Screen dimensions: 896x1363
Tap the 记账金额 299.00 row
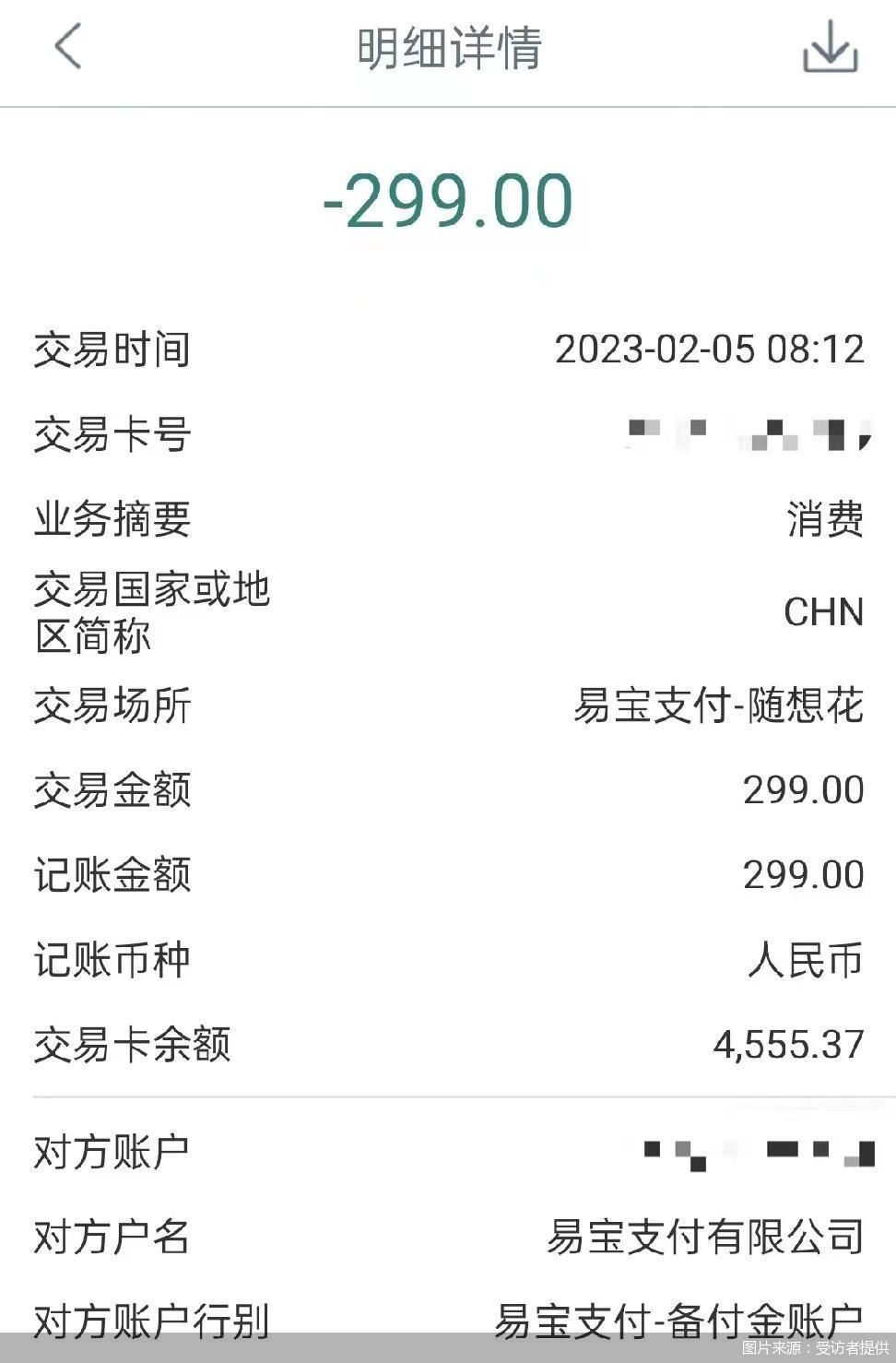pos(803,876)
